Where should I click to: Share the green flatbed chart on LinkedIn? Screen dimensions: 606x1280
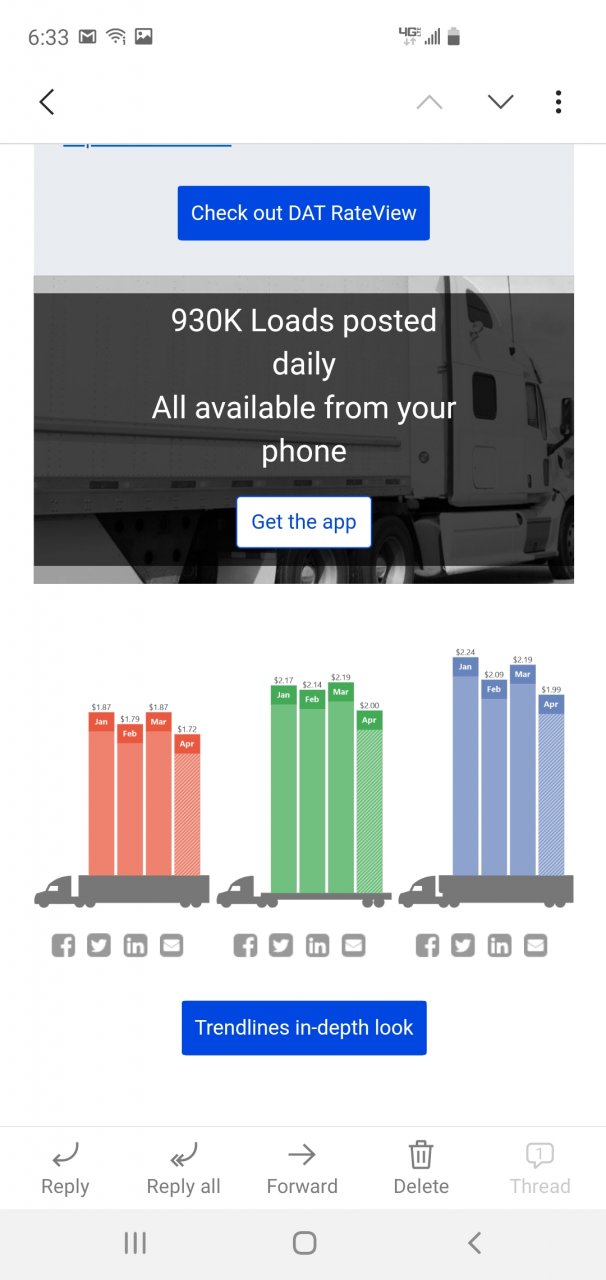click(317, 945)
